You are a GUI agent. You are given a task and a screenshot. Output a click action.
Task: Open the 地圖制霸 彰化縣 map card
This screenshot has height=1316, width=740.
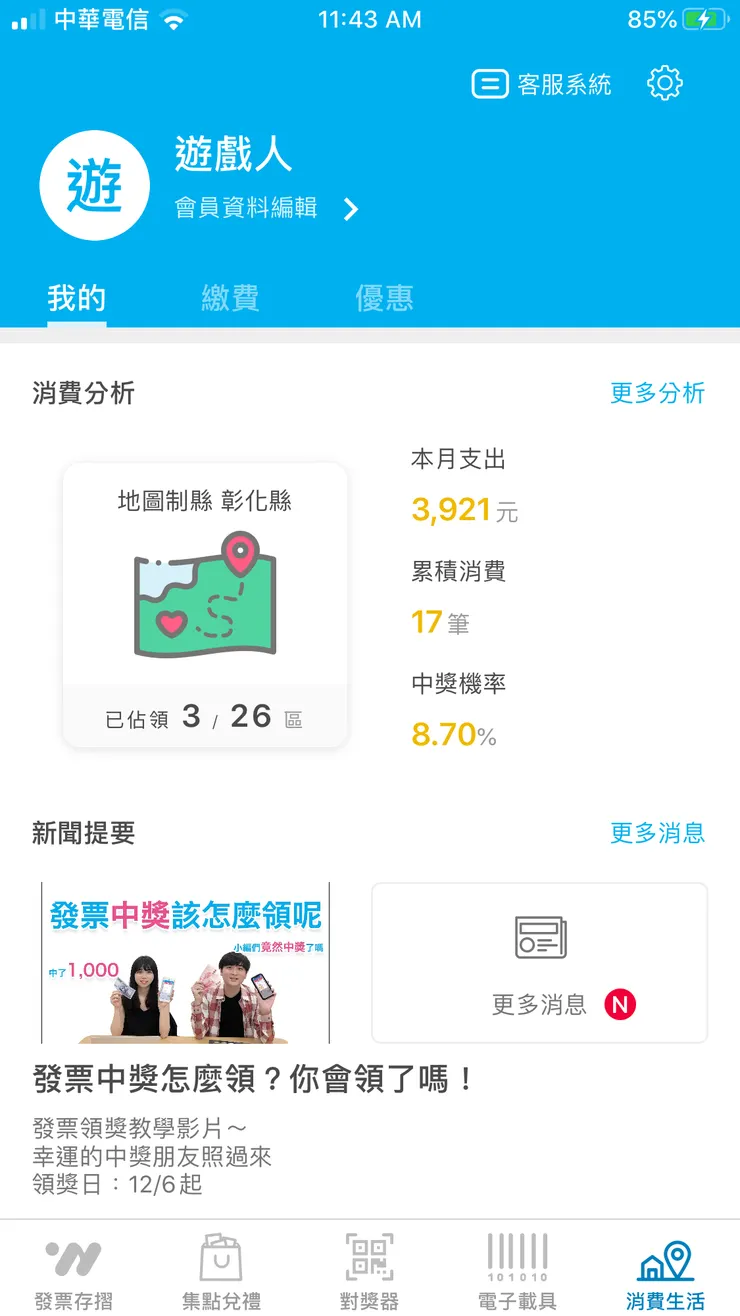[x=204, y=604]
